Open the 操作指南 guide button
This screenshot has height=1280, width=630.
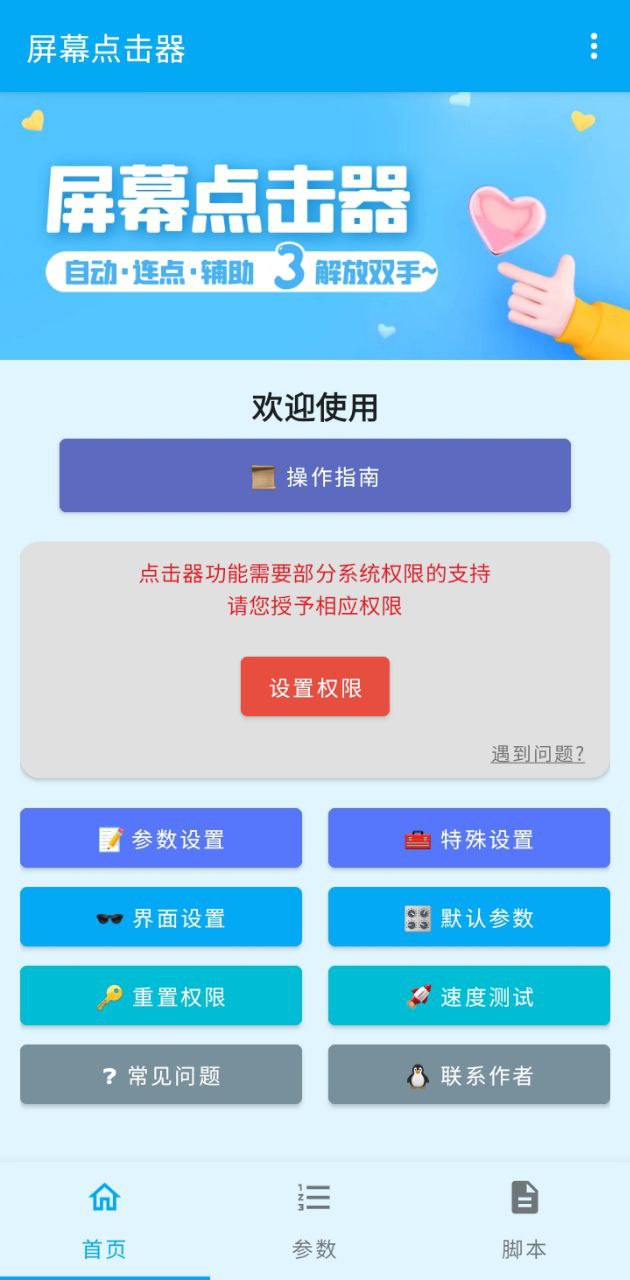click(315, 476)
